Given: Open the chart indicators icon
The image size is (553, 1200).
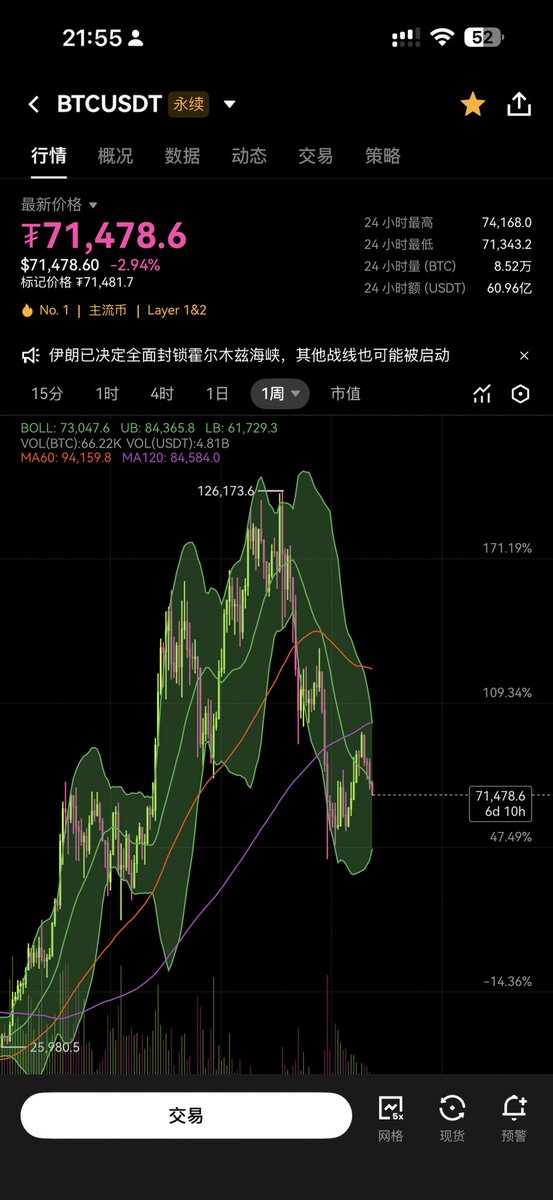Looking at the screenshot, I should (x=482, y=394).
